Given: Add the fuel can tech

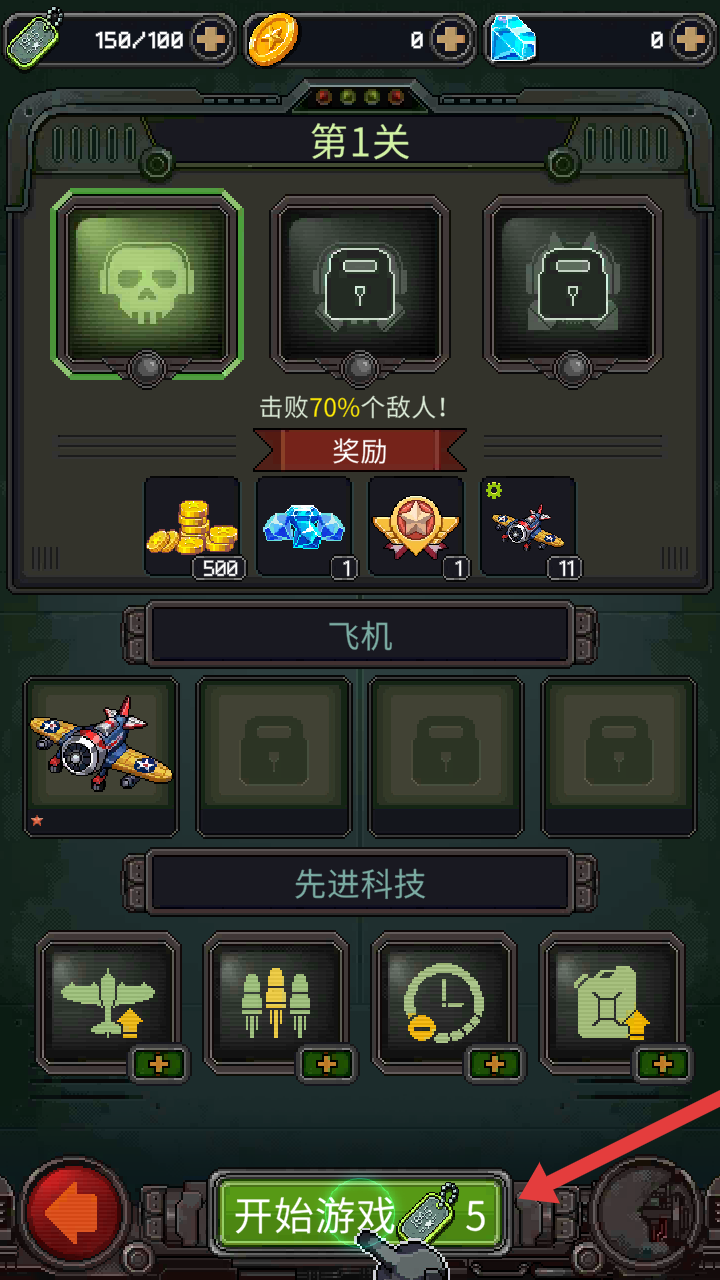Looking at the screenshot, I should click(662, 1064).
